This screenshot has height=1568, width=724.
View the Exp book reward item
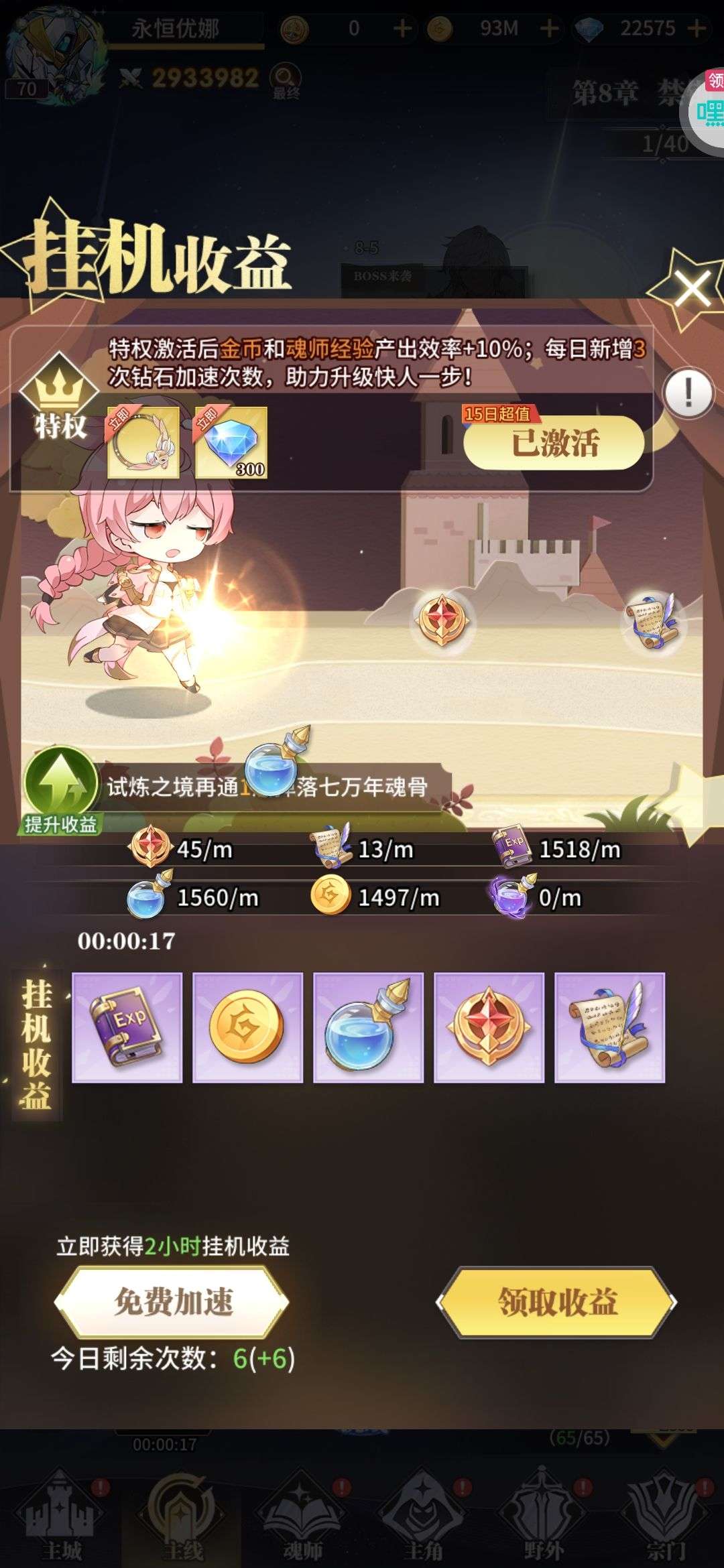(127, 1027)
